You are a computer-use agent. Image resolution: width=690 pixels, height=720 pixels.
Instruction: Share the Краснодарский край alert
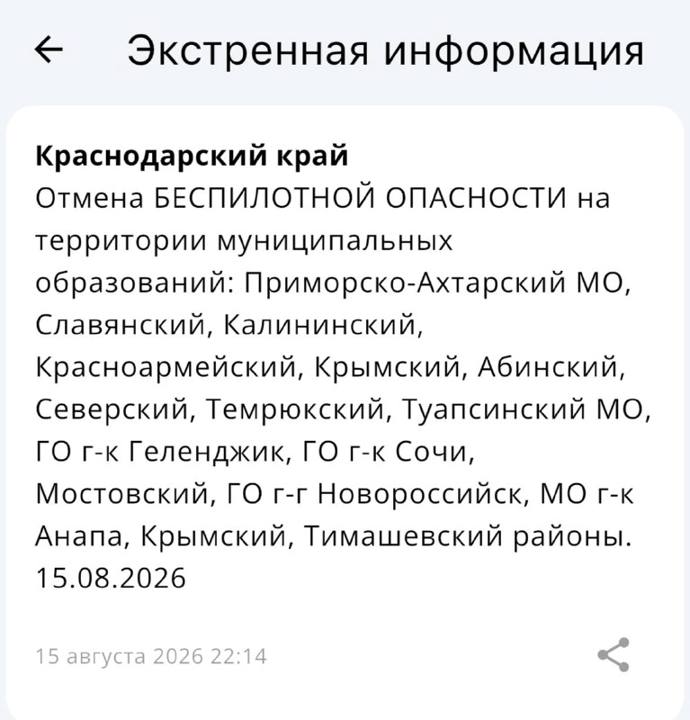pyautogui.click(x=613, y=654)
